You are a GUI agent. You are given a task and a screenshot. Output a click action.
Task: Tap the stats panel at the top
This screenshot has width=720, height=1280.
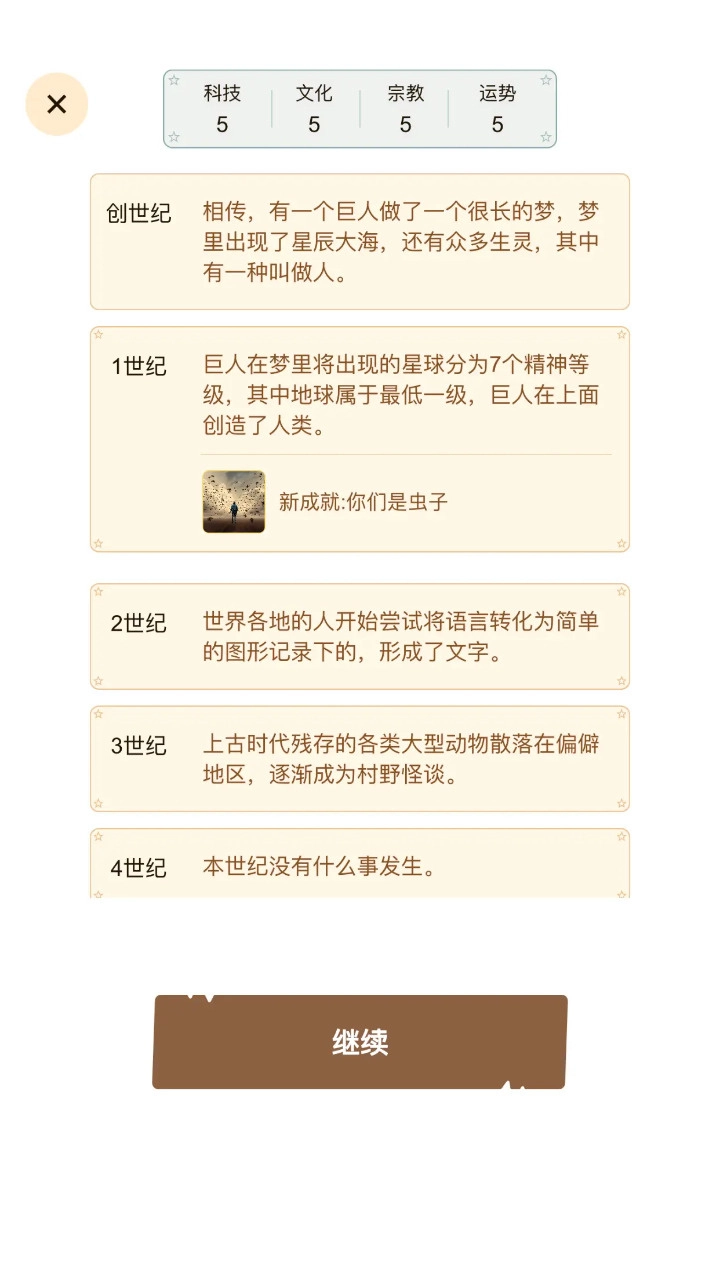(360, 109)
